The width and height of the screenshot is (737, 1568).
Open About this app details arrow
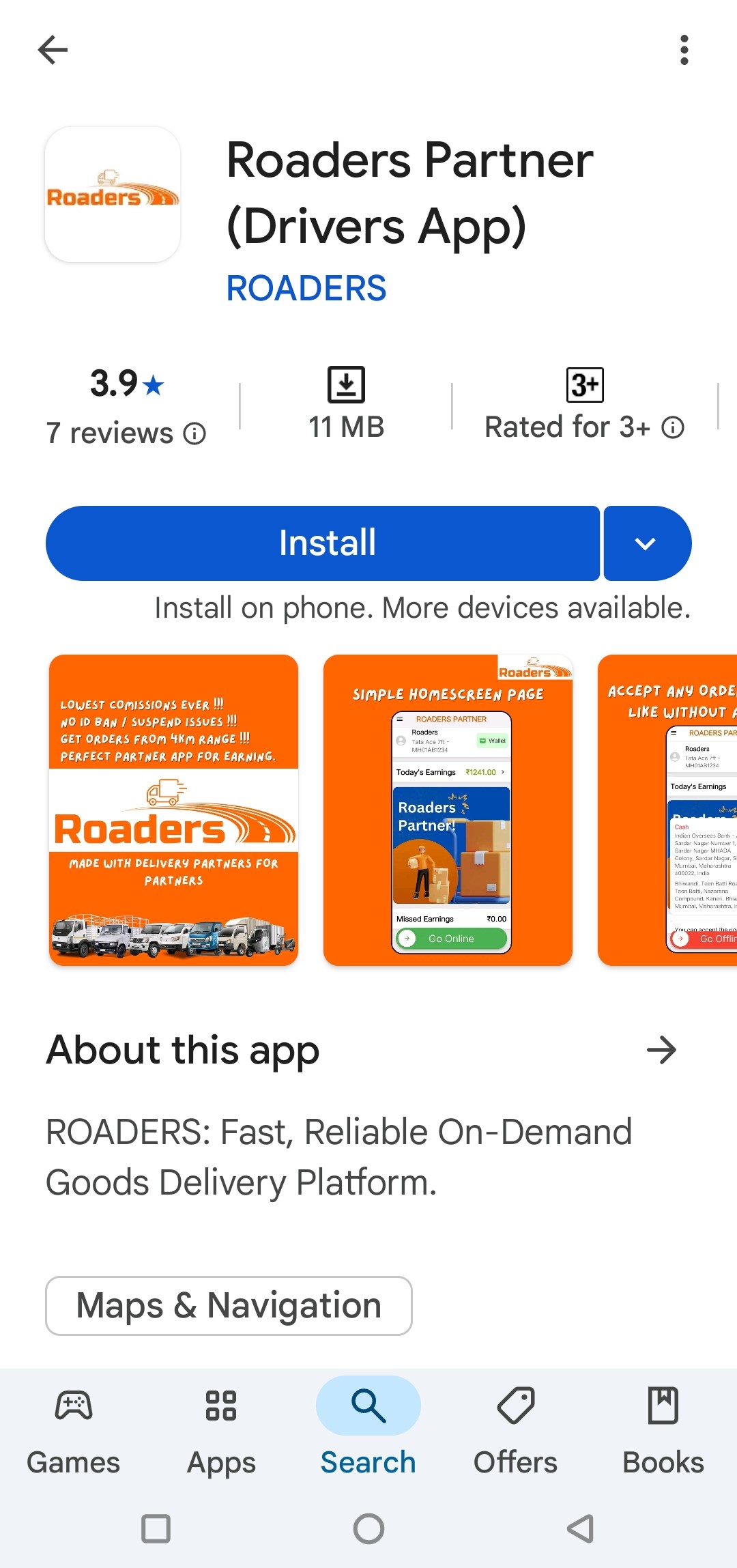(661, 1050)
